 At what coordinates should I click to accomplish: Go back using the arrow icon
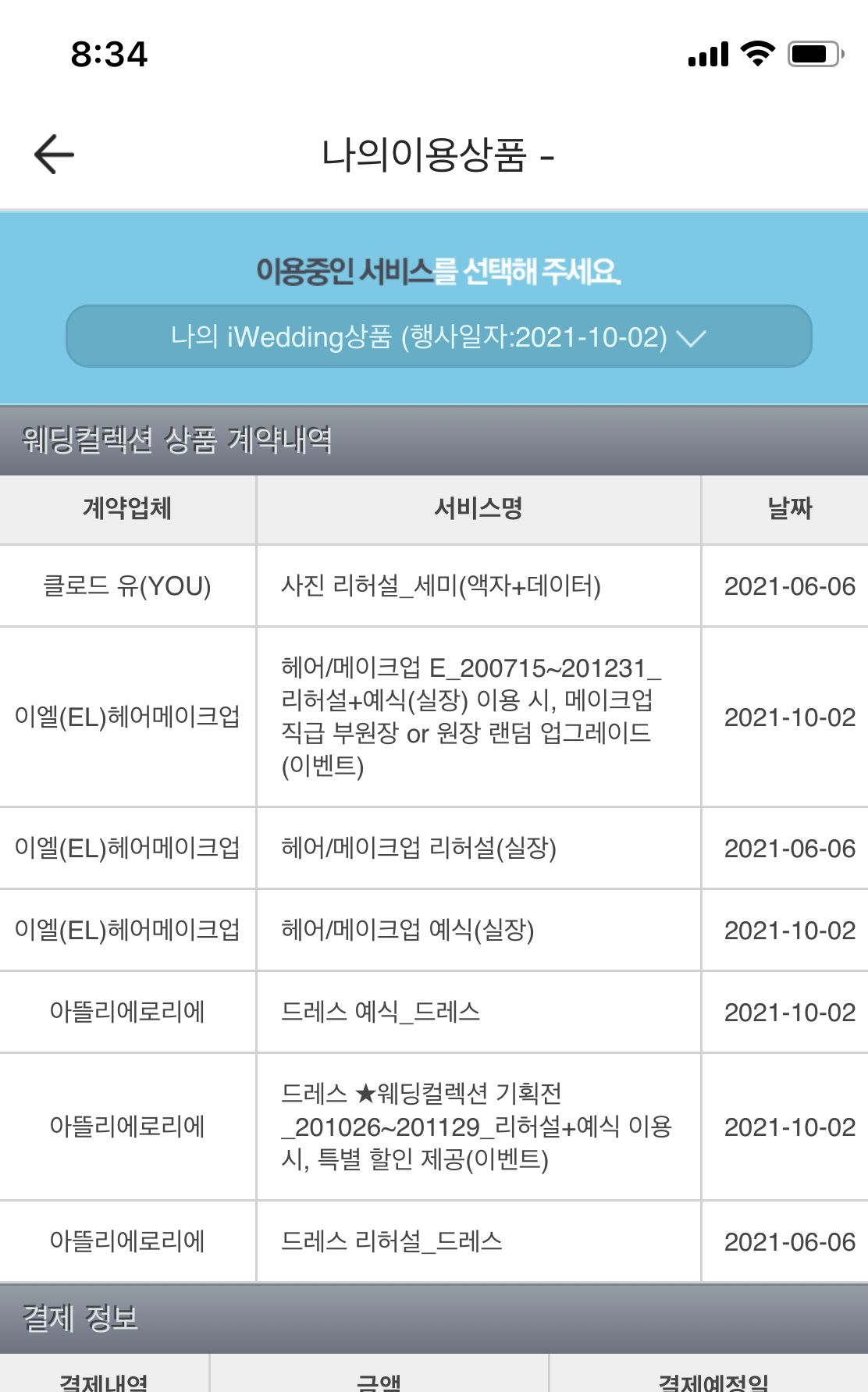54,154
